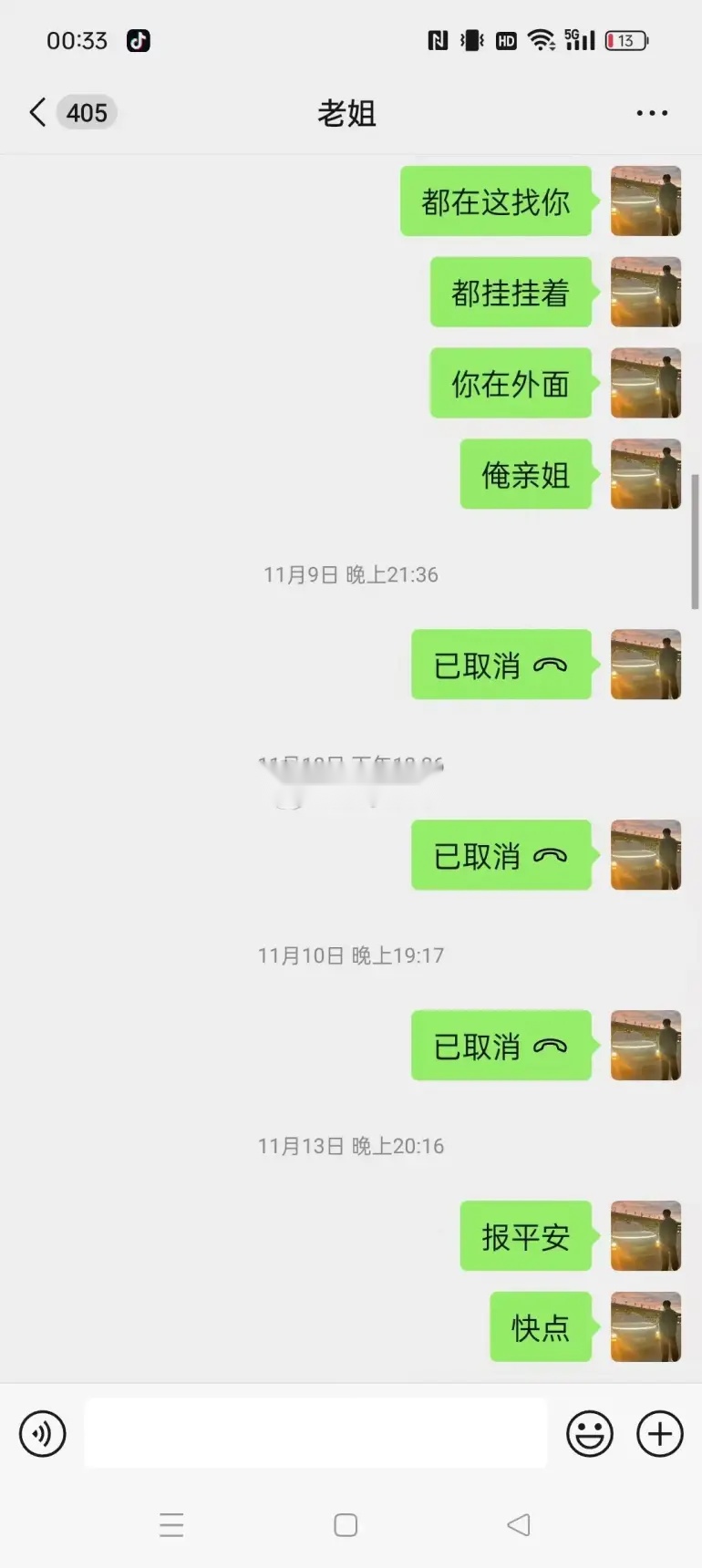Redial the cancelled call from 11月9日 21:36
The width and height of the screenshot is (702, 1568).
point(501,665)
